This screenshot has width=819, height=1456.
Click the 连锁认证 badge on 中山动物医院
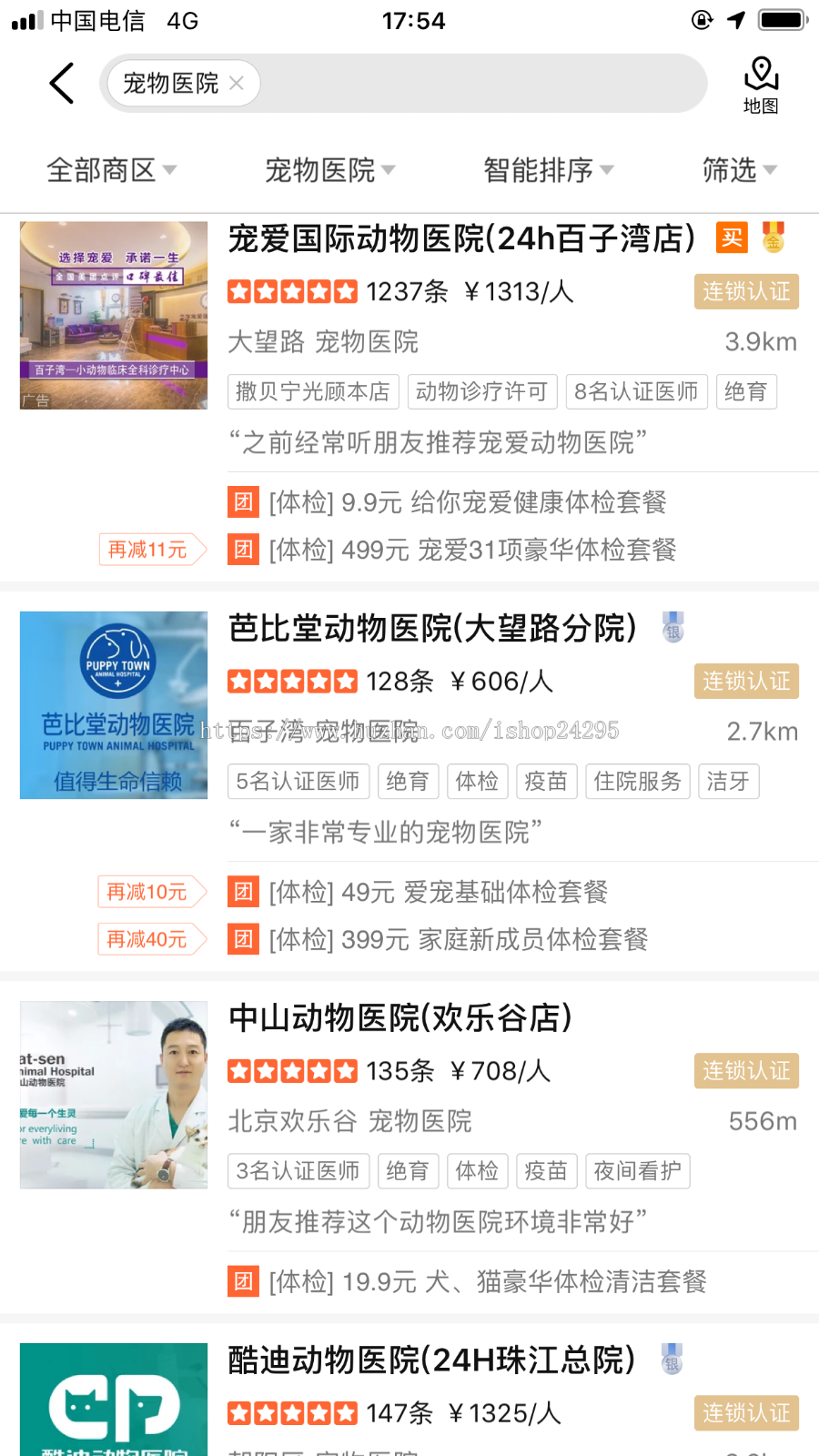(746, 1070)
